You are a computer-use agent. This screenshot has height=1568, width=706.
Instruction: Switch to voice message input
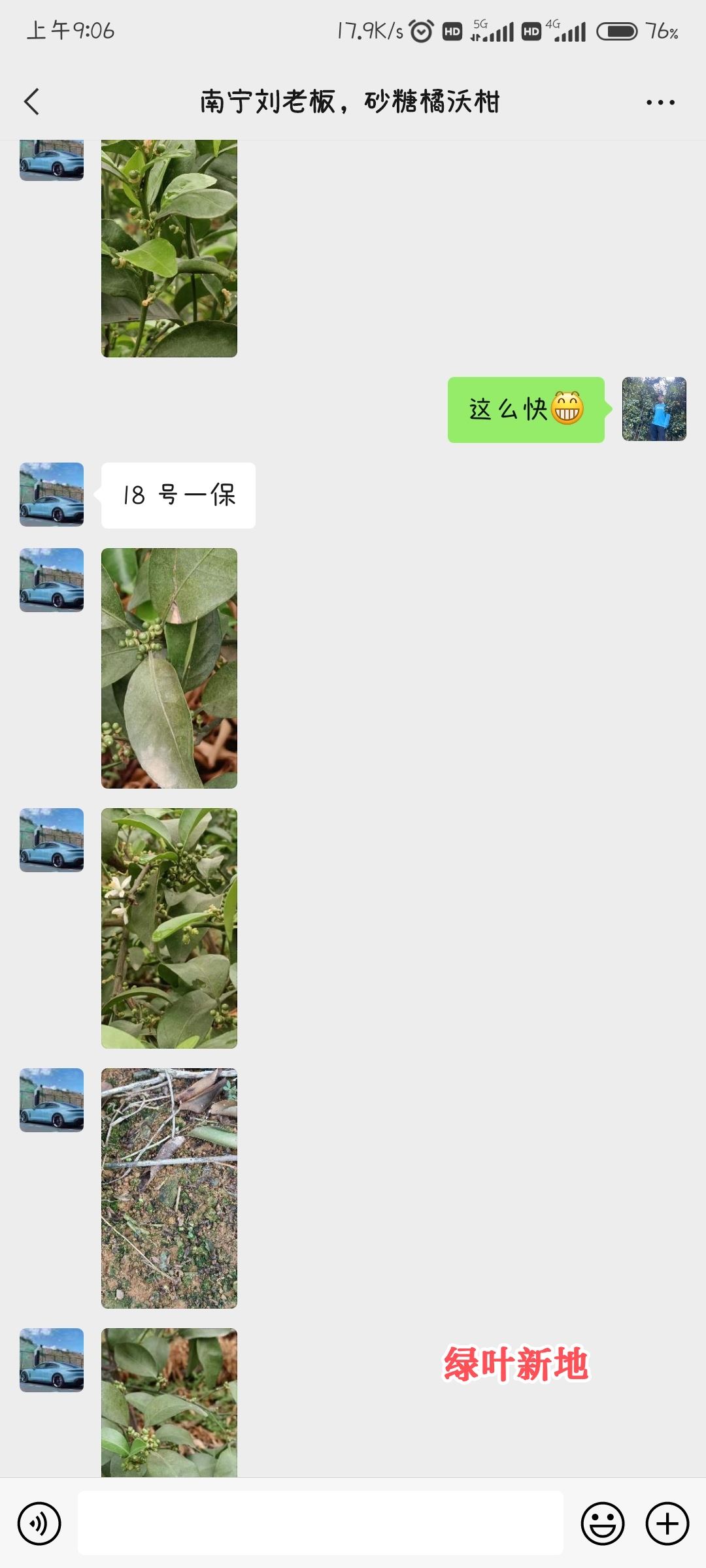39,1524
